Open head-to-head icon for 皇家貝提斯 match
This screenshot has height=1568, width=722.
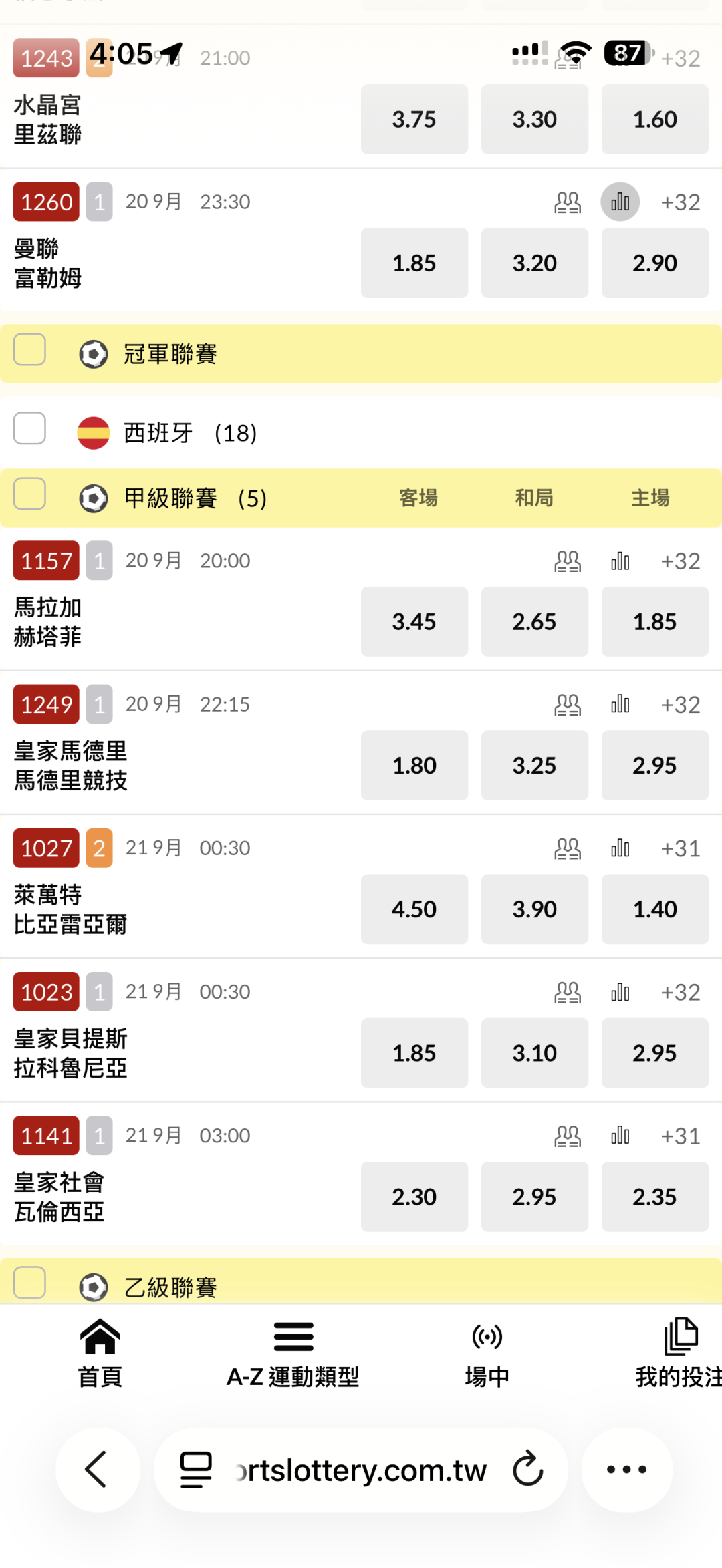[568, 992]
